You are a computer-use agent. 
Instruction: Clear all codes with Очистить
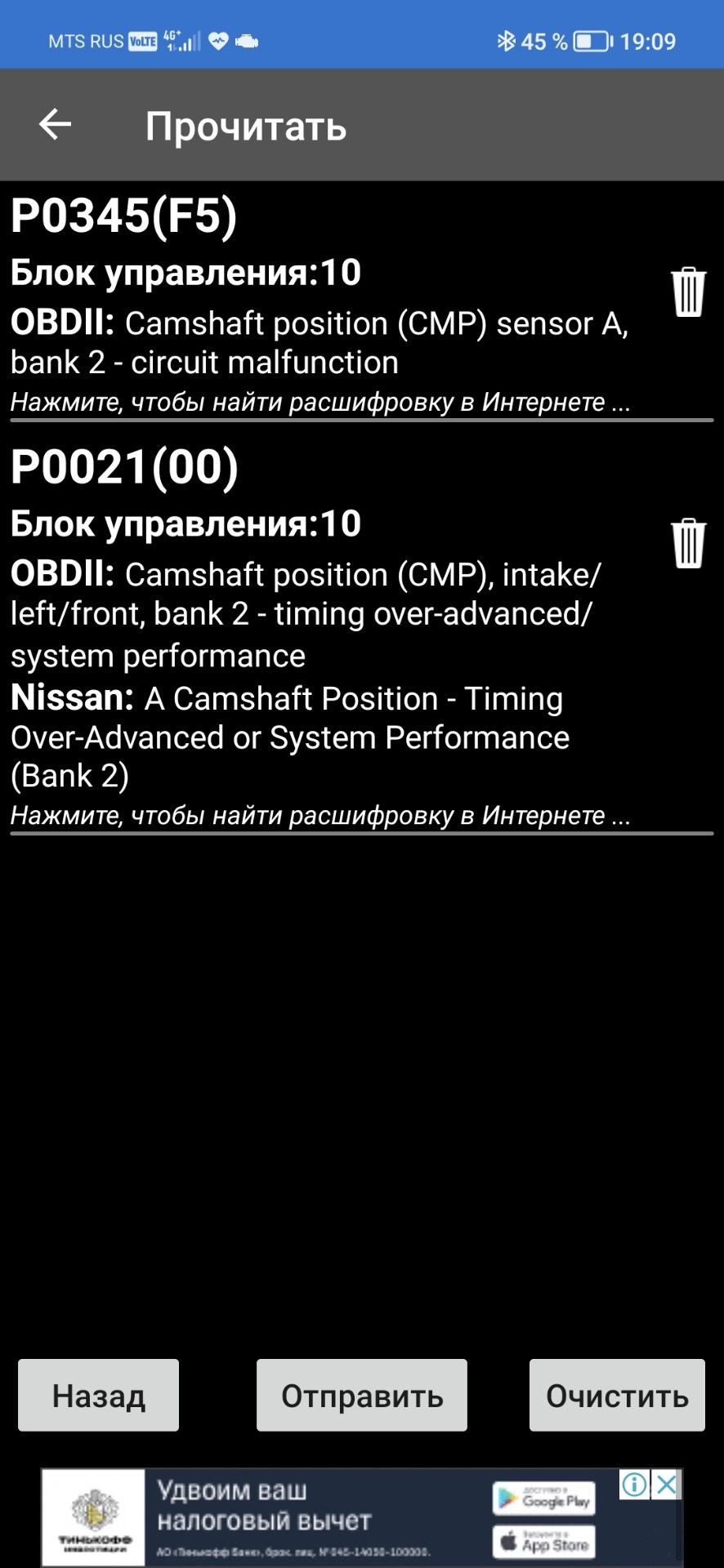tap(617, 1396)
